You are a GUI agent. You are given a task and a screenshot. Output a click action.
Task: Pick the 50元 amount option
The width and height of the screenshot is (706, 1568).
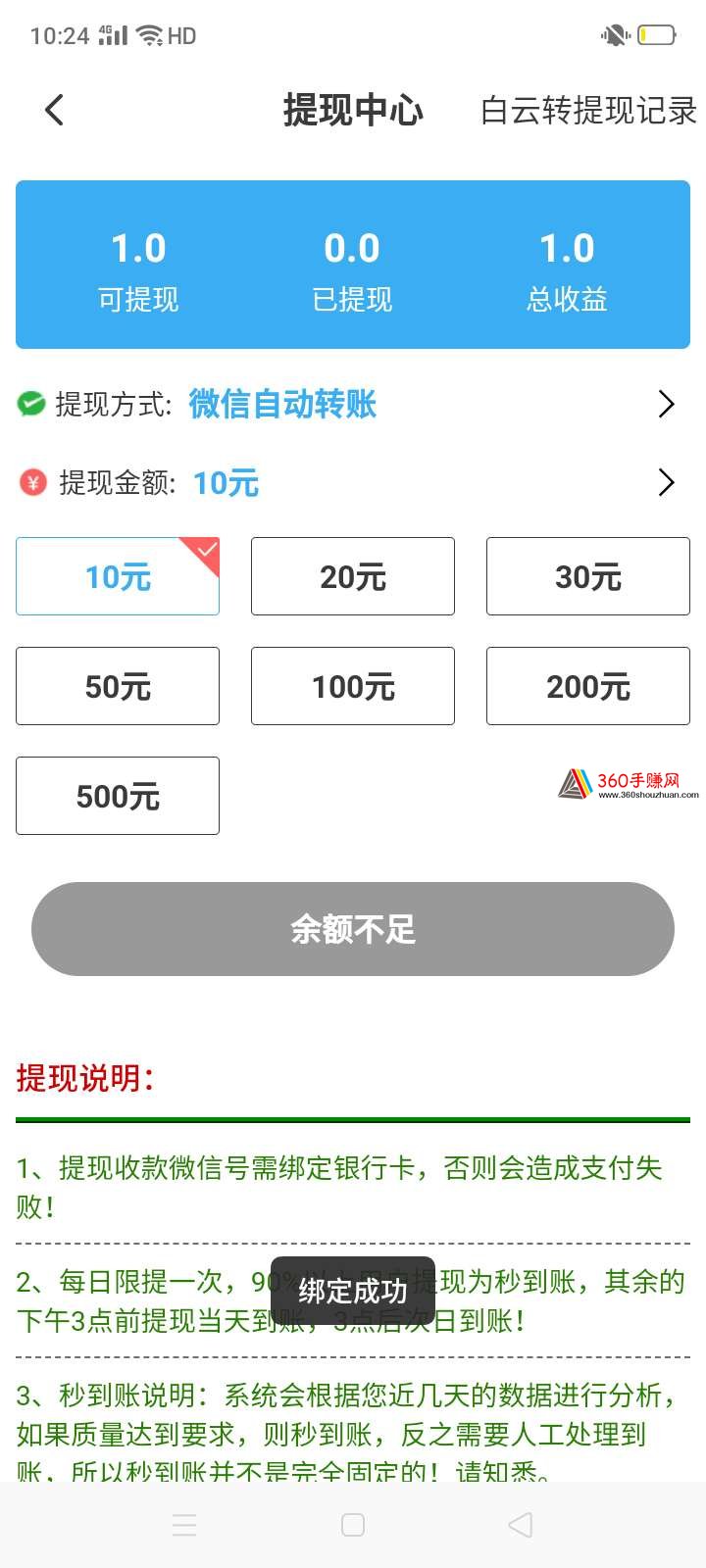pos(118,686)
